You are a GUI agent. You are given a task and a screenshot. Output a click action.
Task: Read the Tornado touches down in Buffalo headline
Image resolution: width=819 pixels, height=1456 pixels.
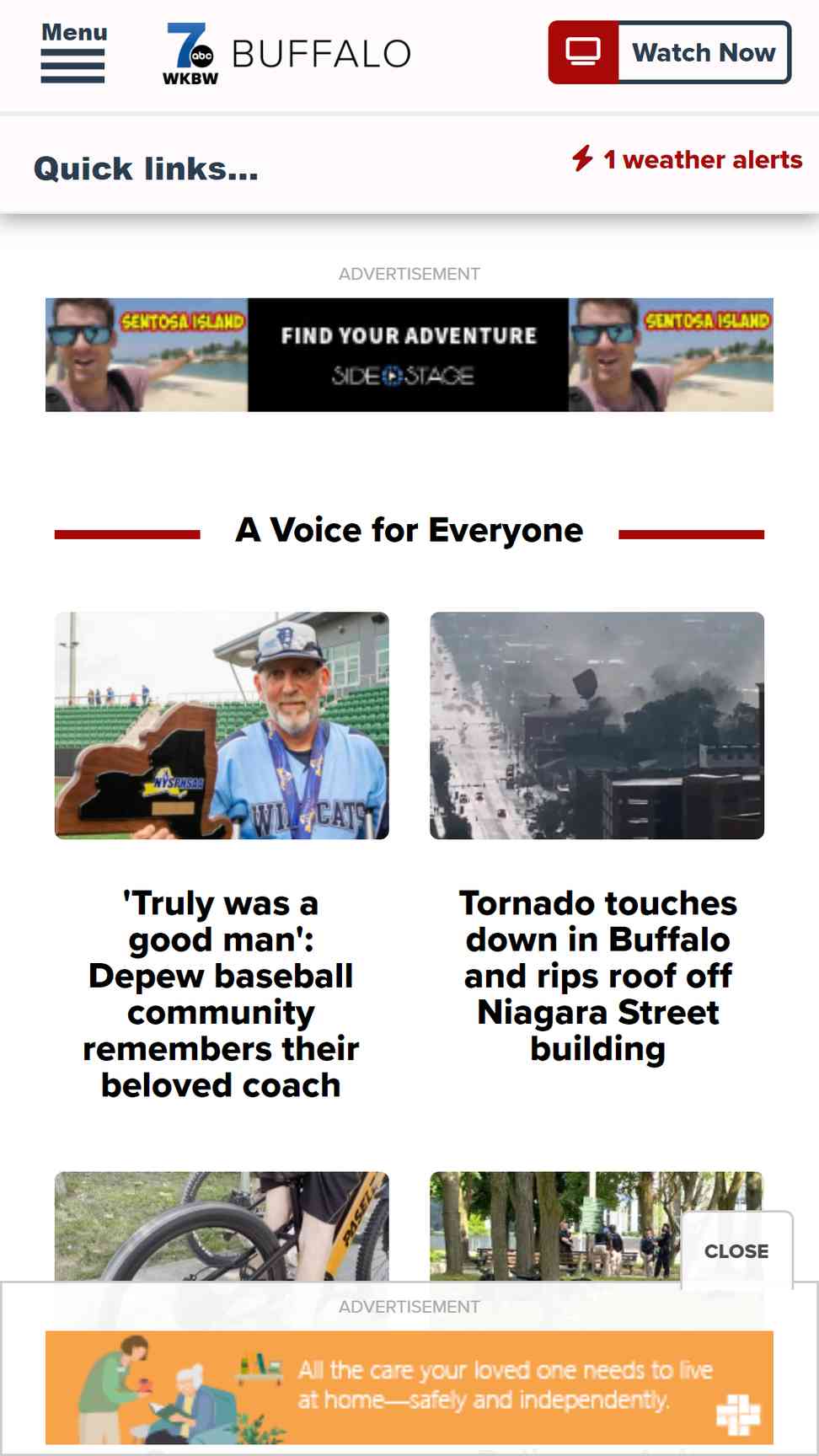tap(597, 976)
